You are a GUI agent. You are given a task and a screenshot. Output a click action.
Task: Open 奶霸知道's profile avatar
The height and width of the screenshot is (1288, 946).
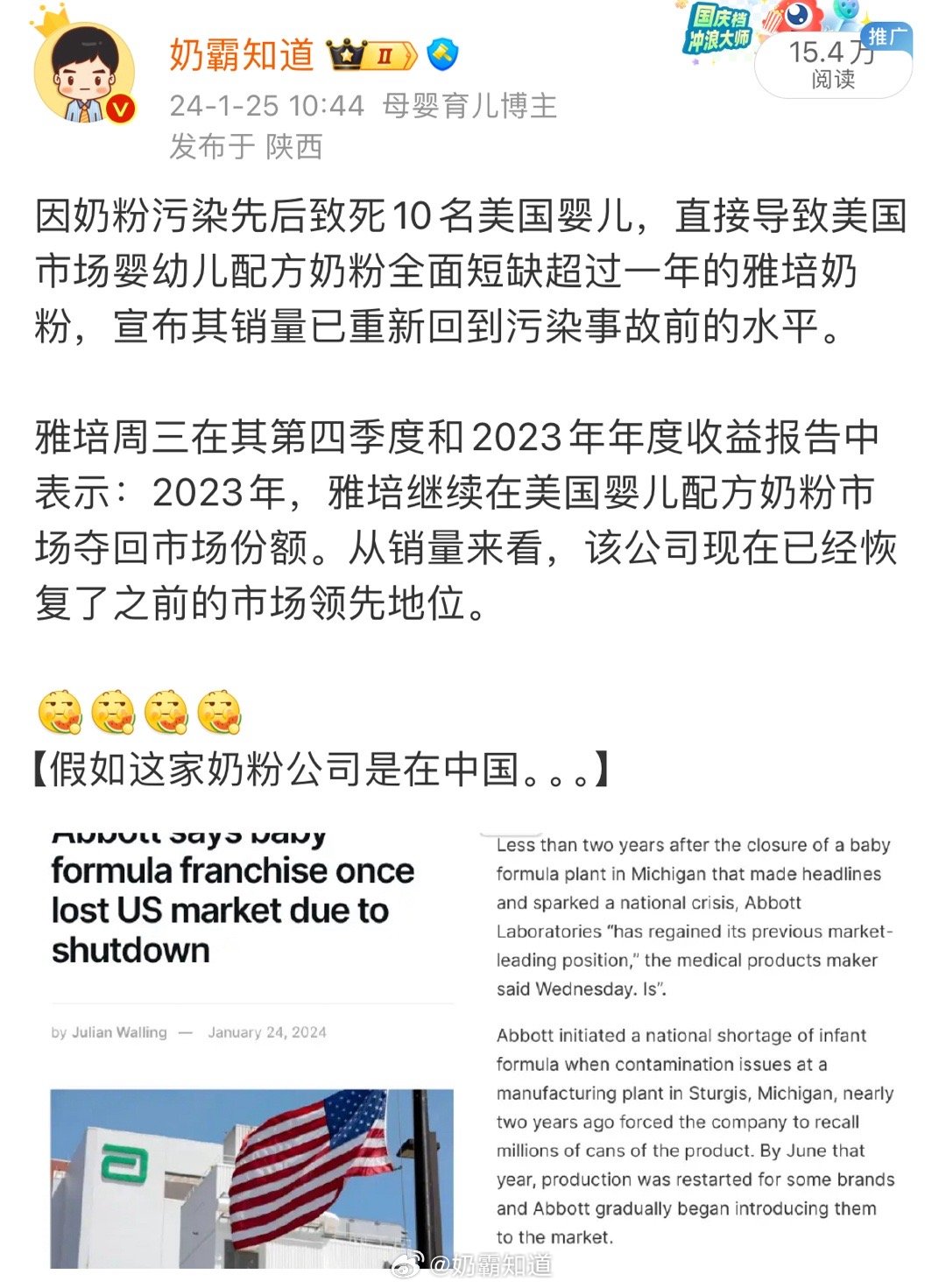84,75
